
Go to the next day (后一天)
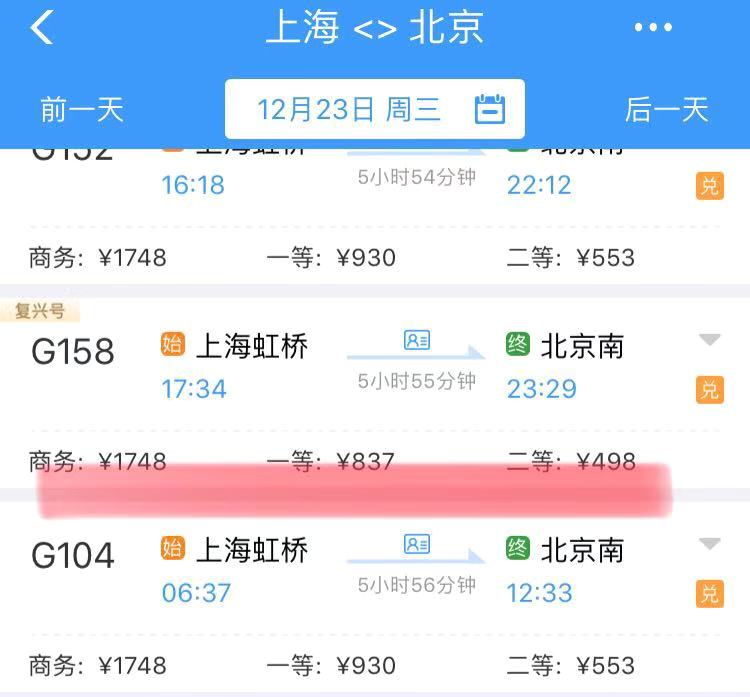tap(666, 109)
